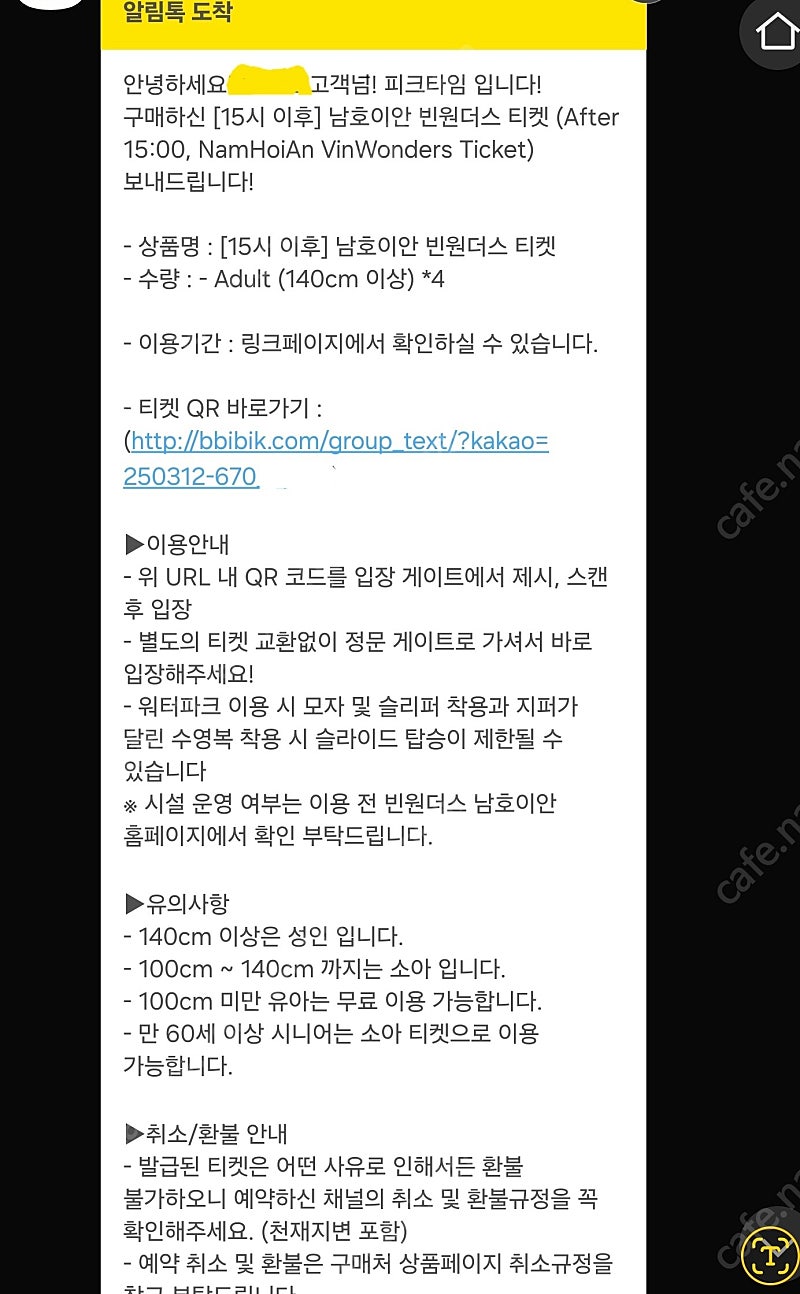
Task: Open the bbibik.com ticket QR link
Action: click(336, 458)
